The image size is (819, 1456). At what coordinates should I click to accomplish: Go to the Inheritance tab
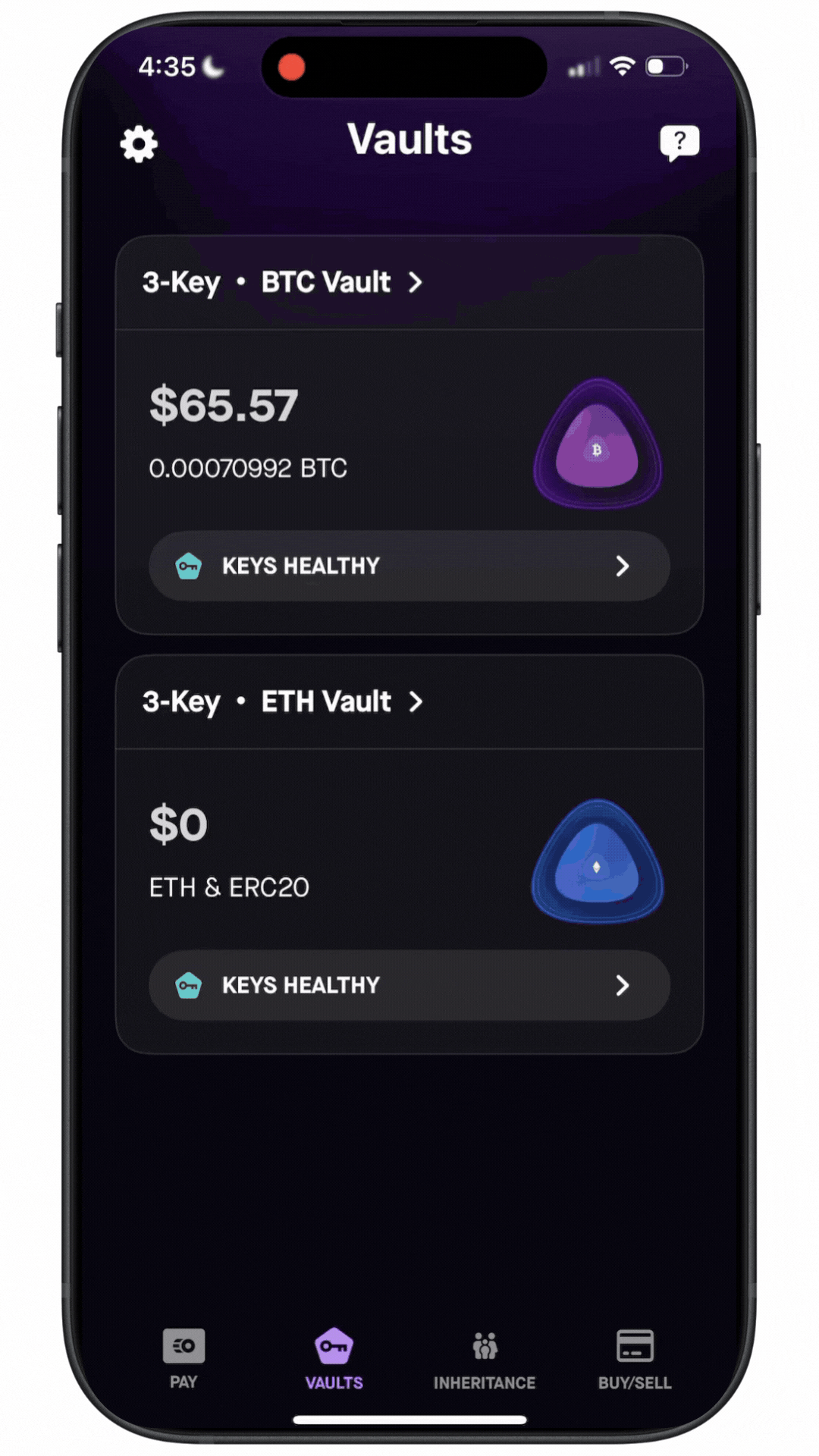pyautogui.click(x=485, y=1359)
